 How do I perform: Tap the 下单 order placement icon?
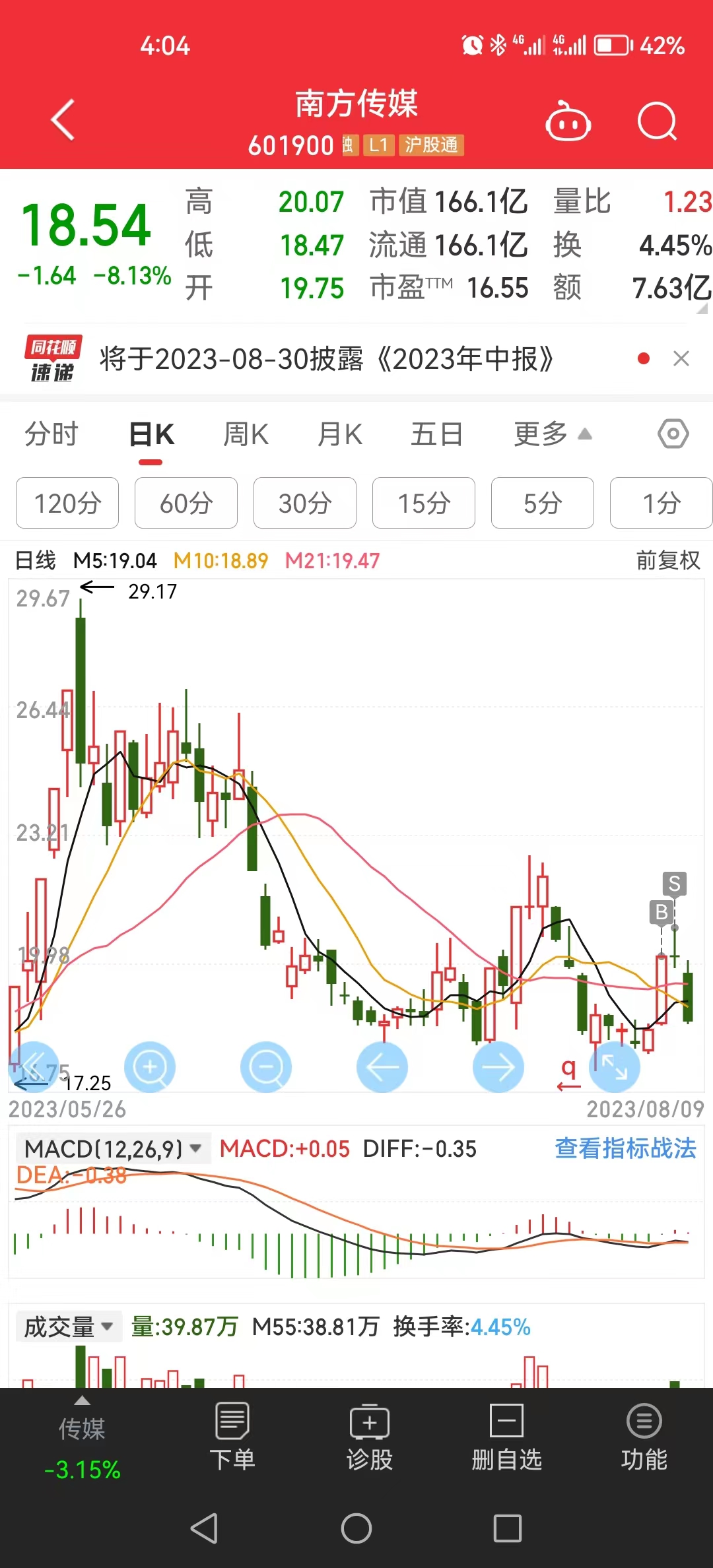[232, 1435]
